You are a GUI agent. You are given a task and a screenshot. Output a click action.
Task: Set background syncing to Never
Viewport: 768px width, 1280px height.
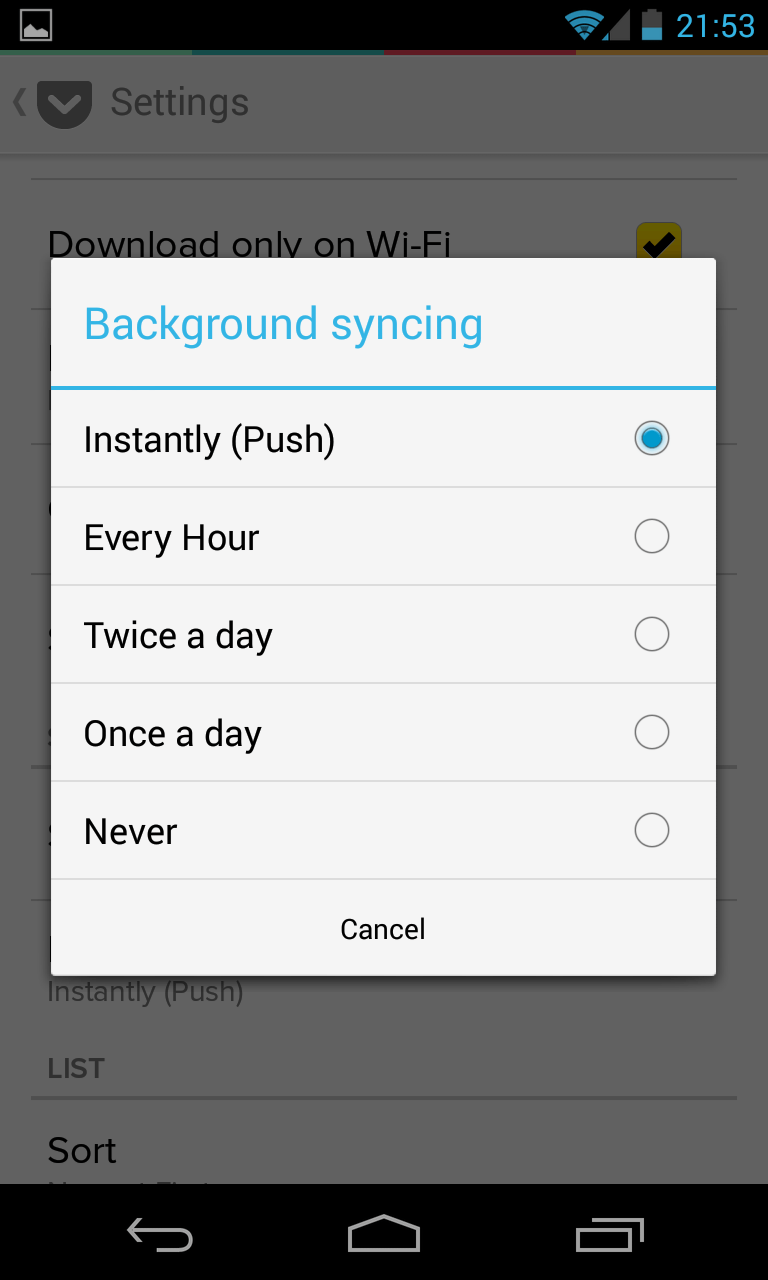[x=383, y=831]
